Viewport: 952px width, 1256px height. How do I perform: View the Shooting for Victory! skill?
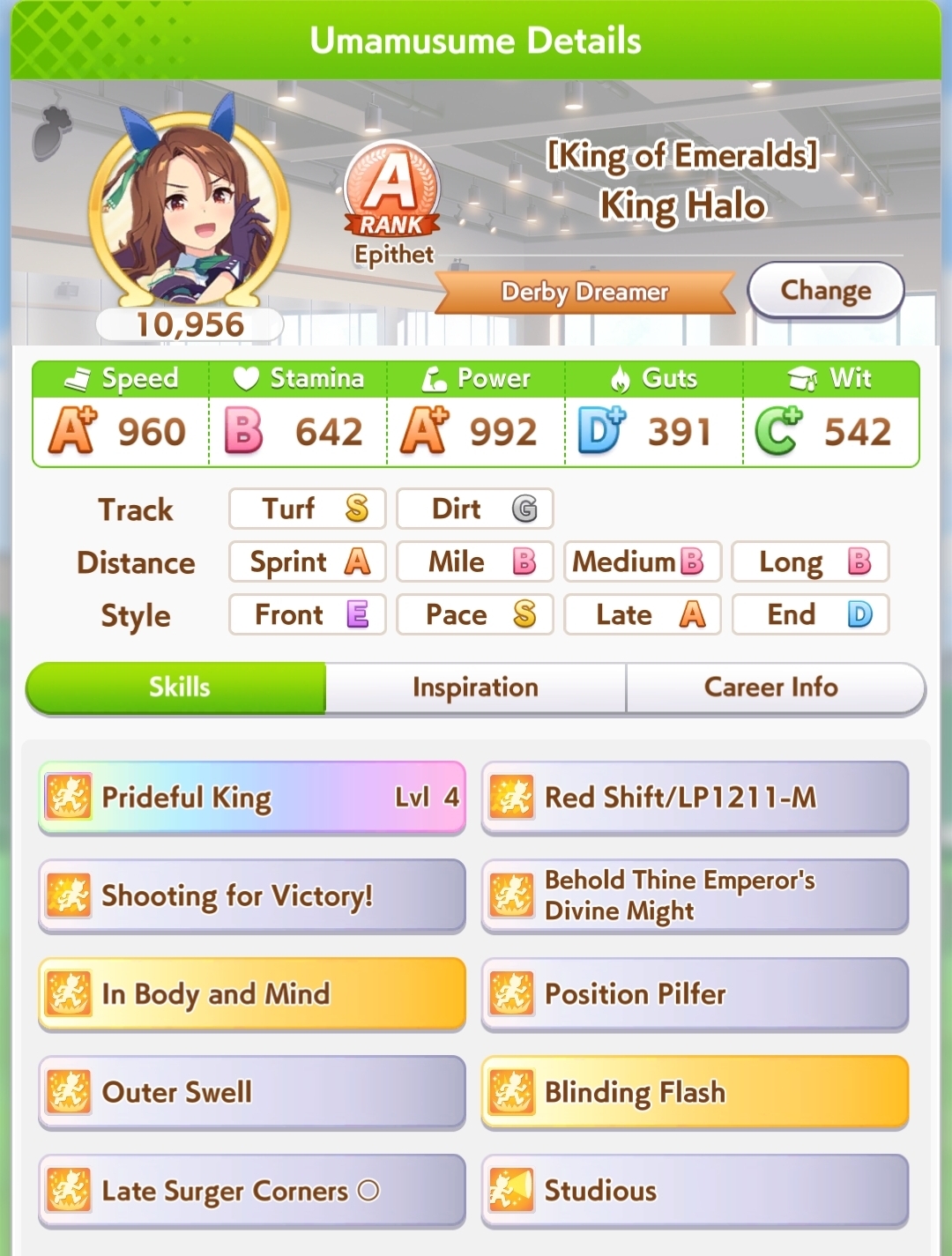pos(251,896)
